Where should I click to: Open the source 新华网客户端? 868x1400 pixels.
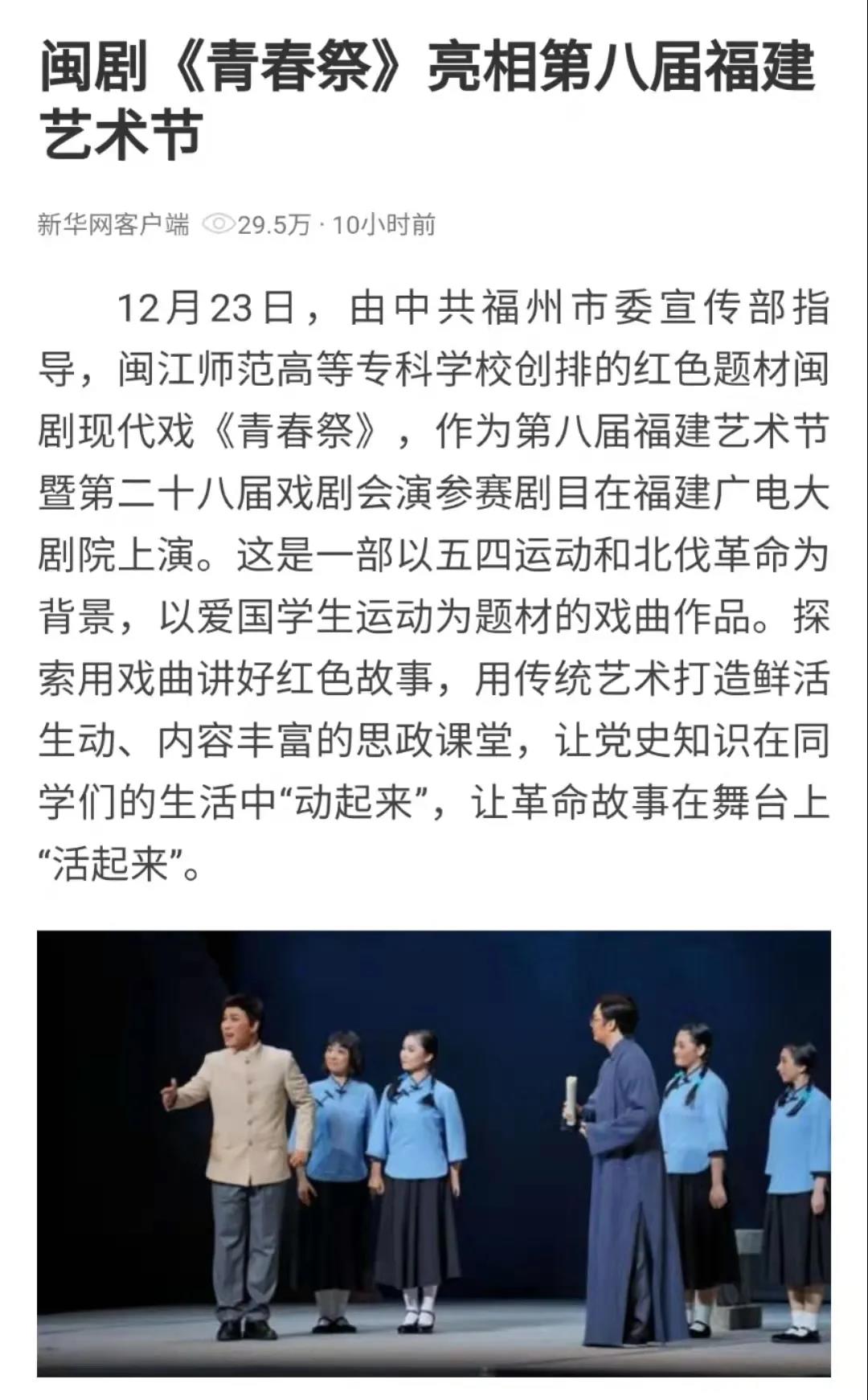coord(113,224)
